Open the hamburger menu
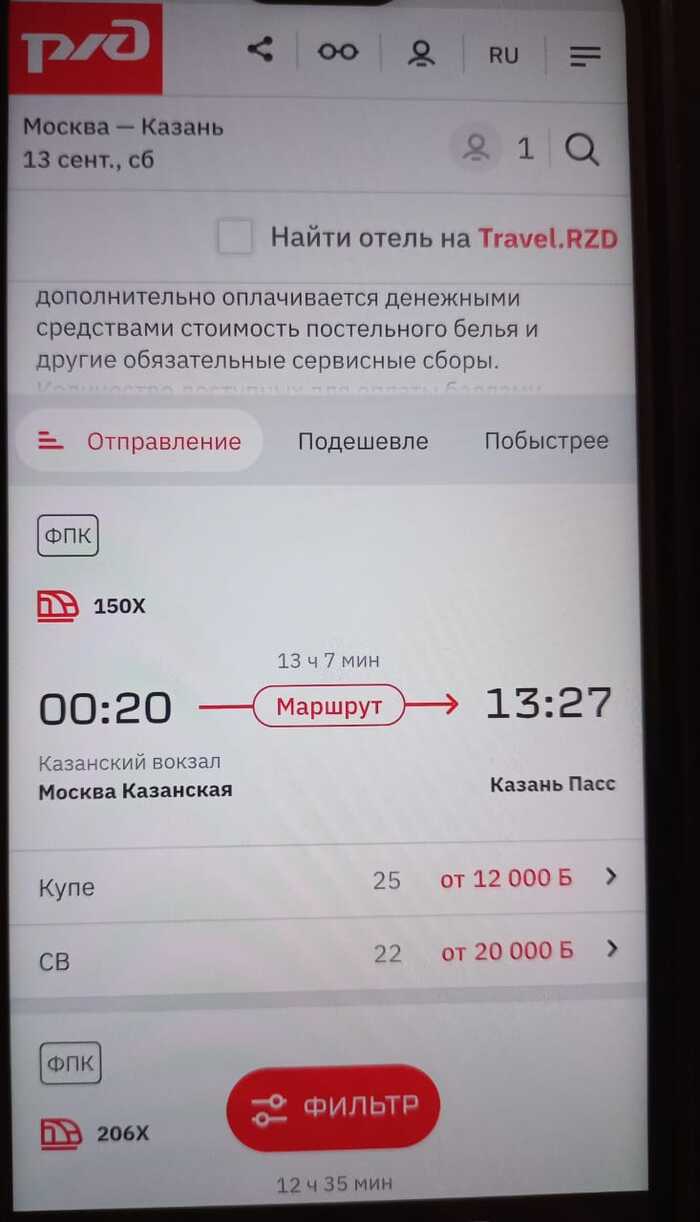This screenshot has height=1222, width=700. 585,56
